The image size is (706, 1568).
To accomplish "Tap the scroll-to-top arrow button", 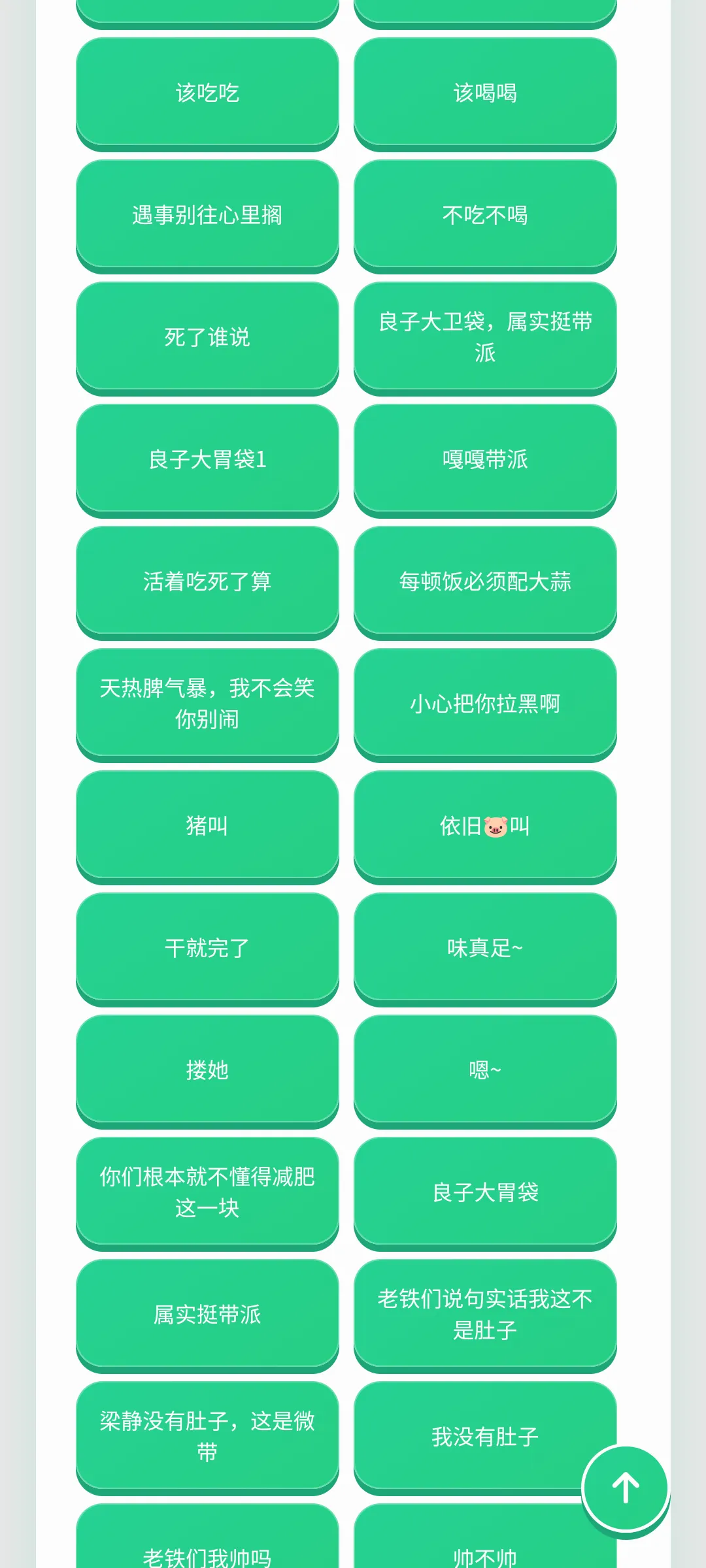I will [626, 1488].
